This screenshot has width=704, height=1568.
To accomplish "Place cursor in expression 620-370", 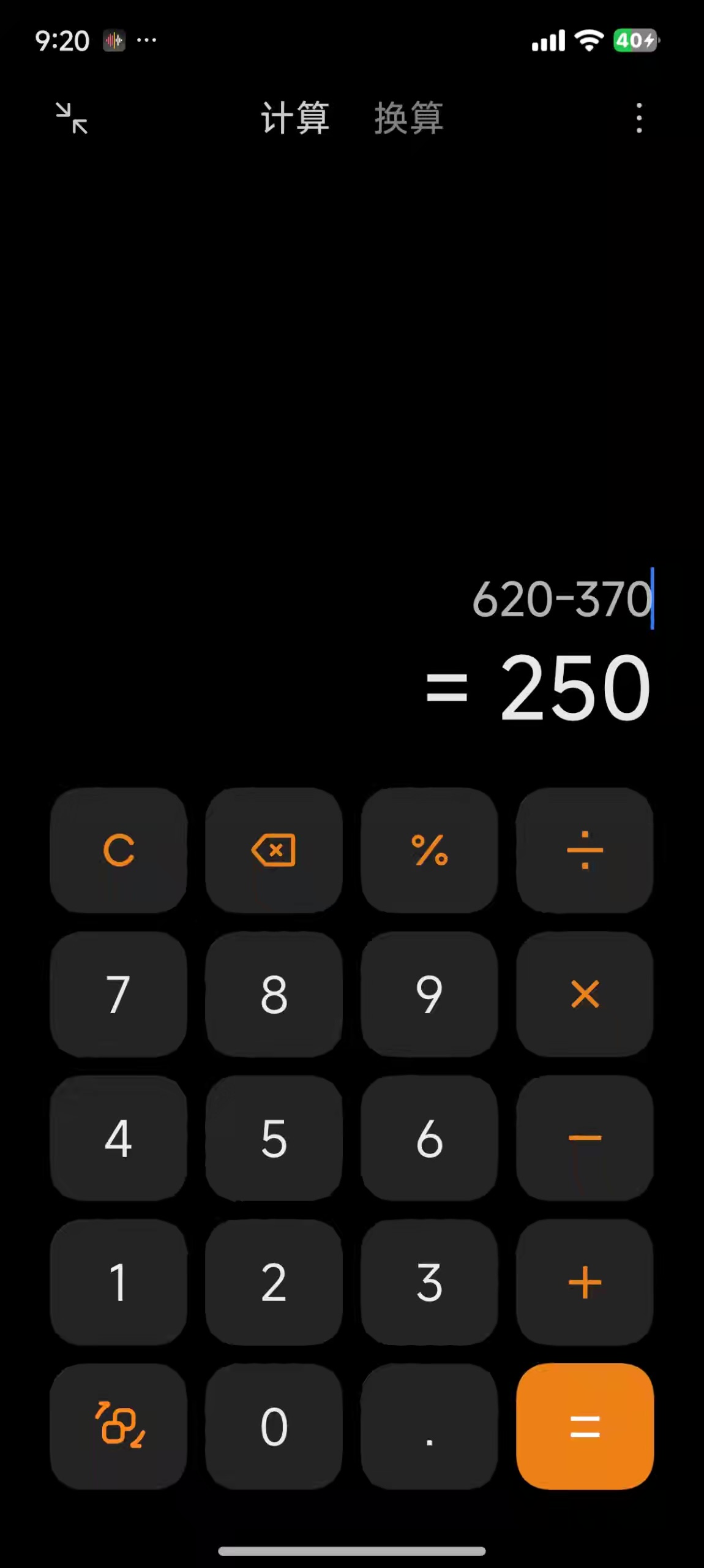I will click(561, 599).
